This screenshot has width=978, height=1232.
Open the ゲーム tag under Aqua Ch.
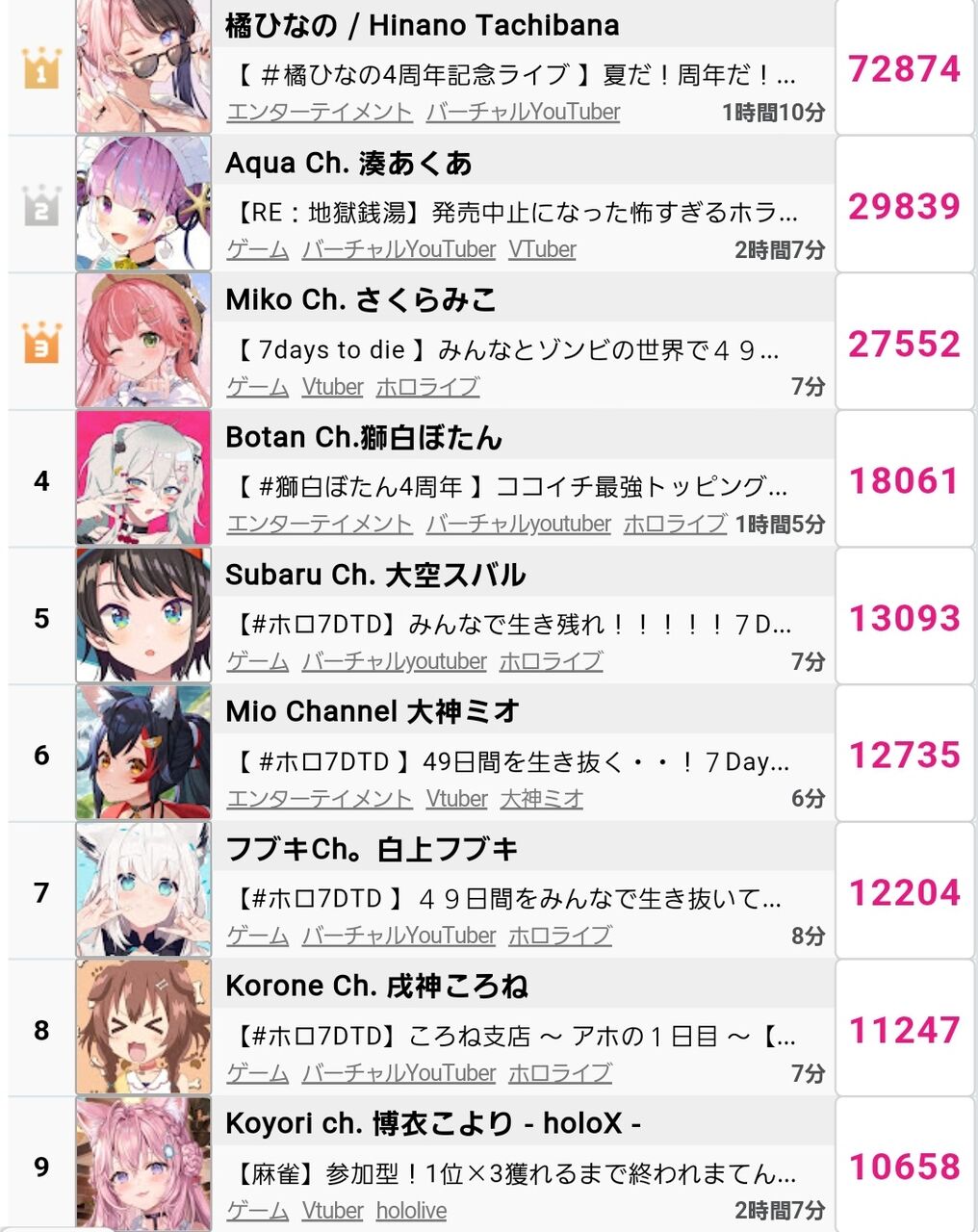(256, 249)
